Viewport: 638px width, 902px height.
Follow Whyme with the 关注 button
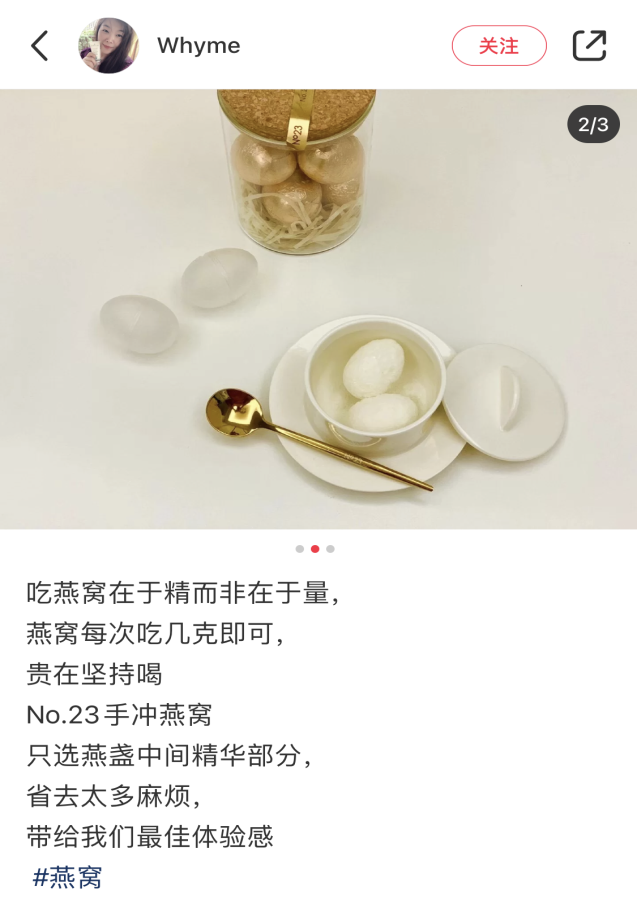499,46
